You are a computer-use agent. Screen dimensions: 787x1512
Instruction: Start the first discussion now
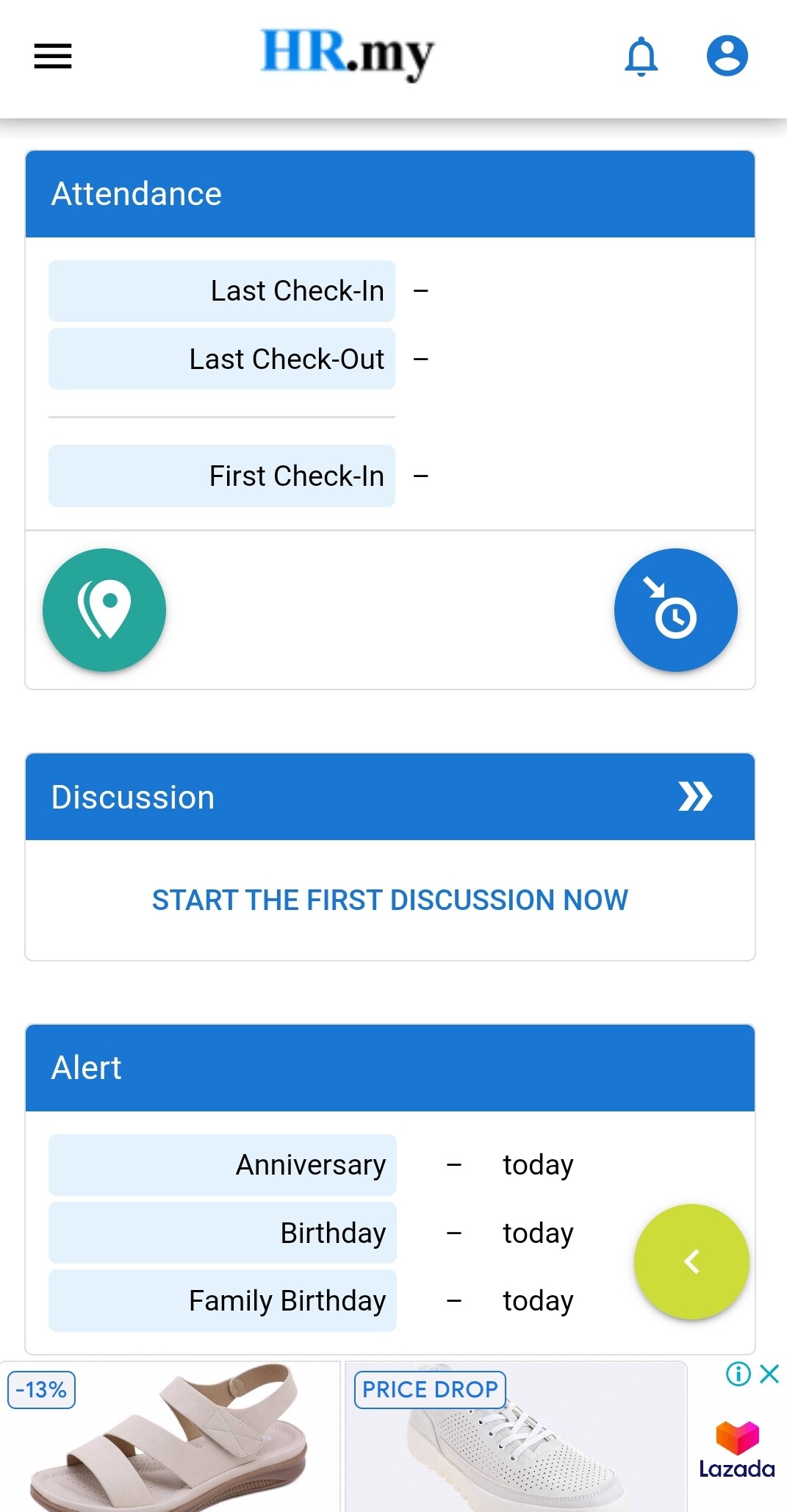click(x=390, y=900)
